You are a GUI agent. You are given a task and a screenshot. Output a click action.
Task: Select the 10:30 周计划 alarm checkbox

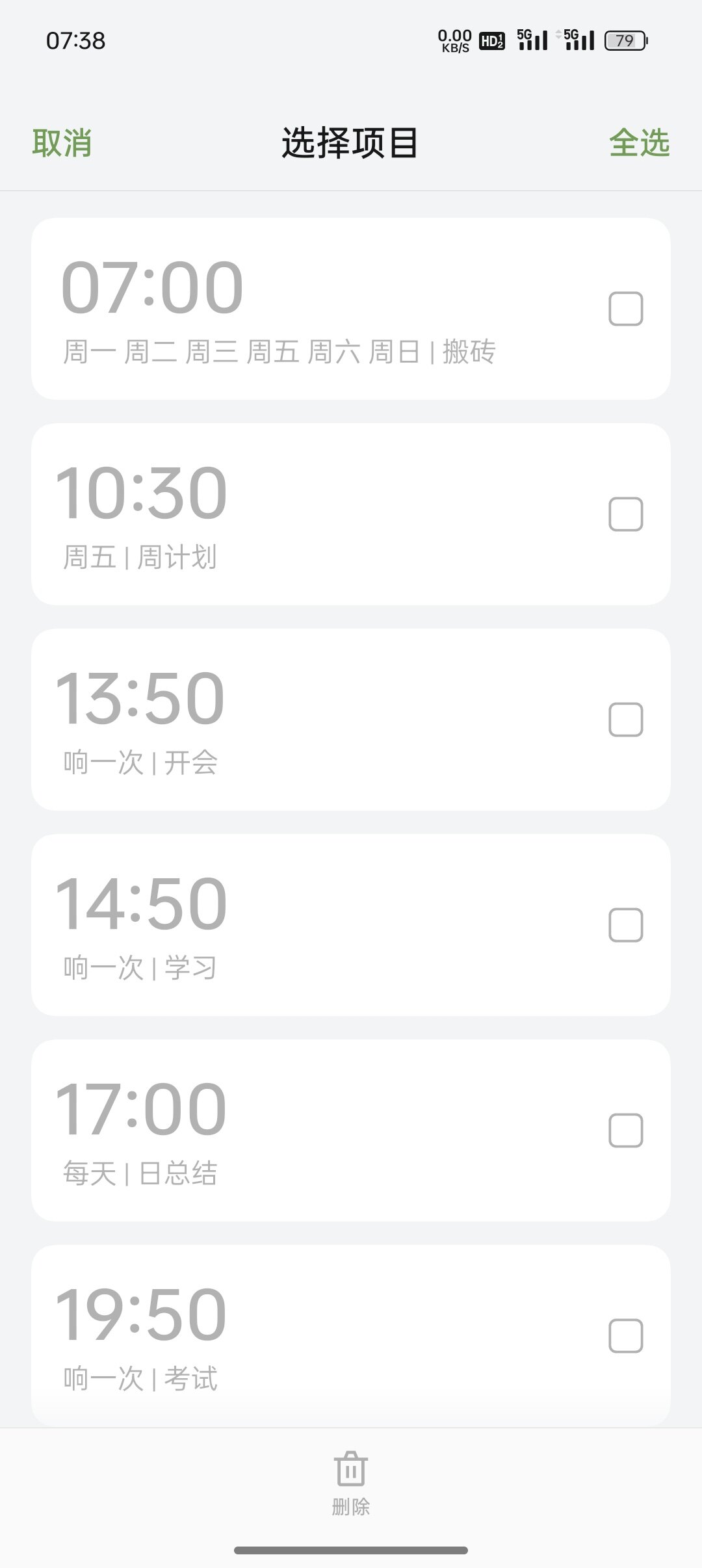pyautogui.click(x=625, y=514)
